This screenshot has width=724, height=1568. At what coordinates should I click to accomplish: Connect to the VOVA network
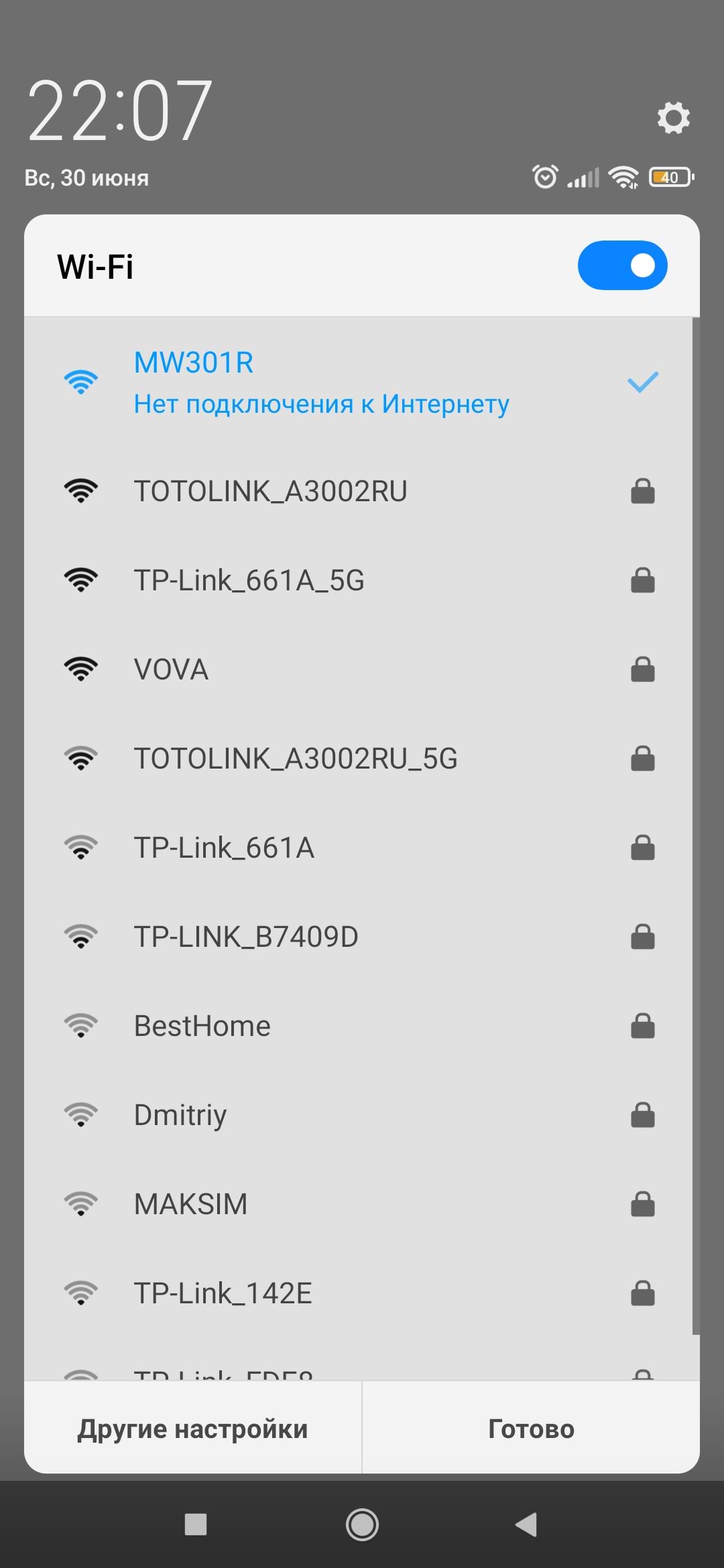click(172, 669)
